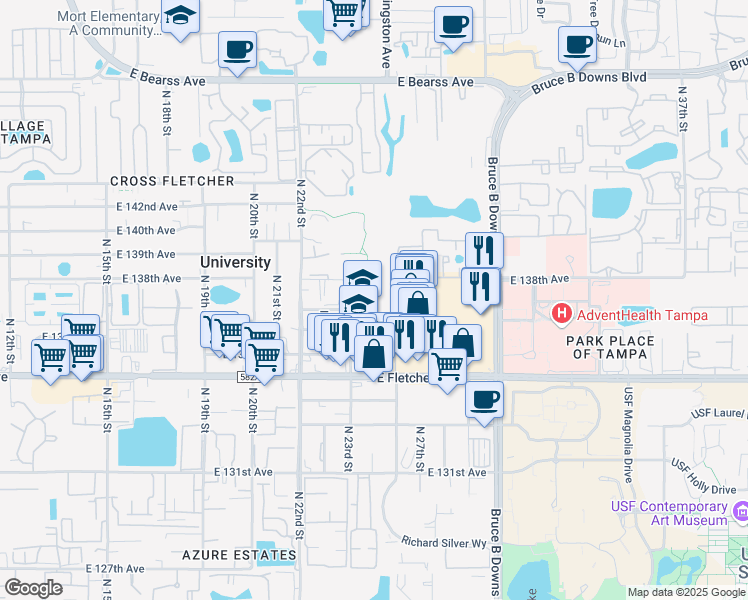This screenshot has width=748, height=600.
Task: Select the coffee marker above E Bearss Ave near N 18th St
Action: point(238,52)
